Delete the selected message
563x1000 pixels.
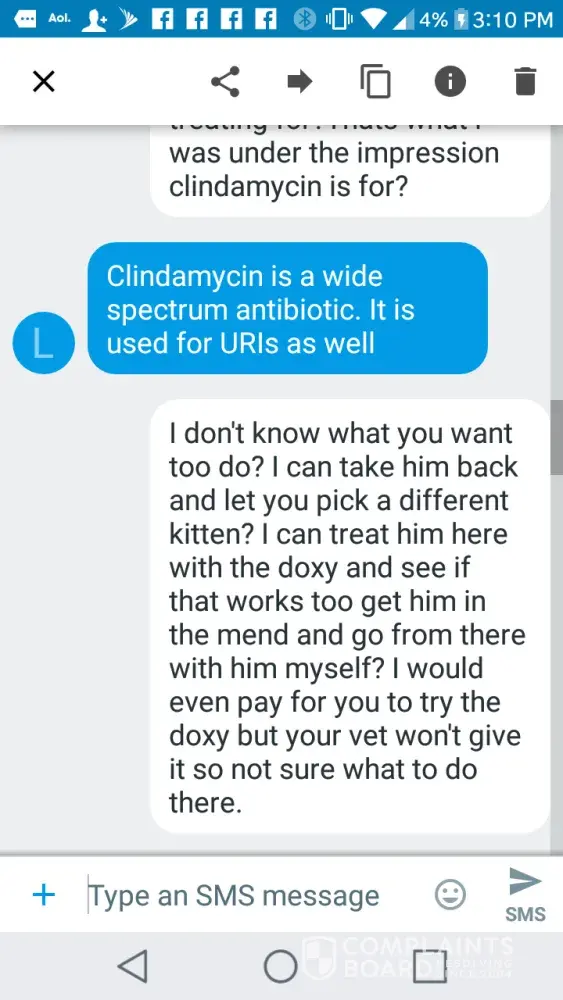525,82
